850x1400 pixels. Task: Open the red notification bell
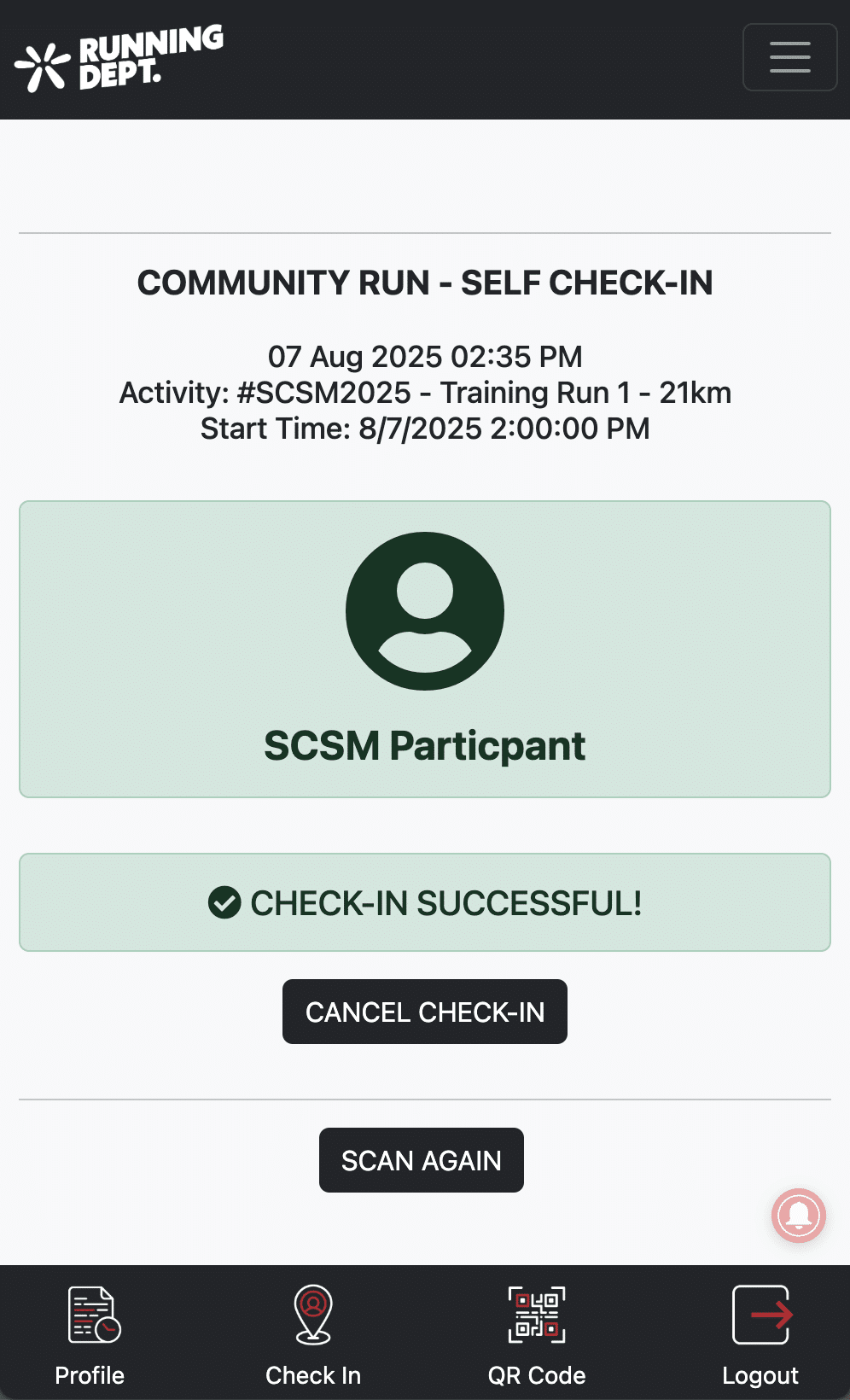tap(798, 1215)
